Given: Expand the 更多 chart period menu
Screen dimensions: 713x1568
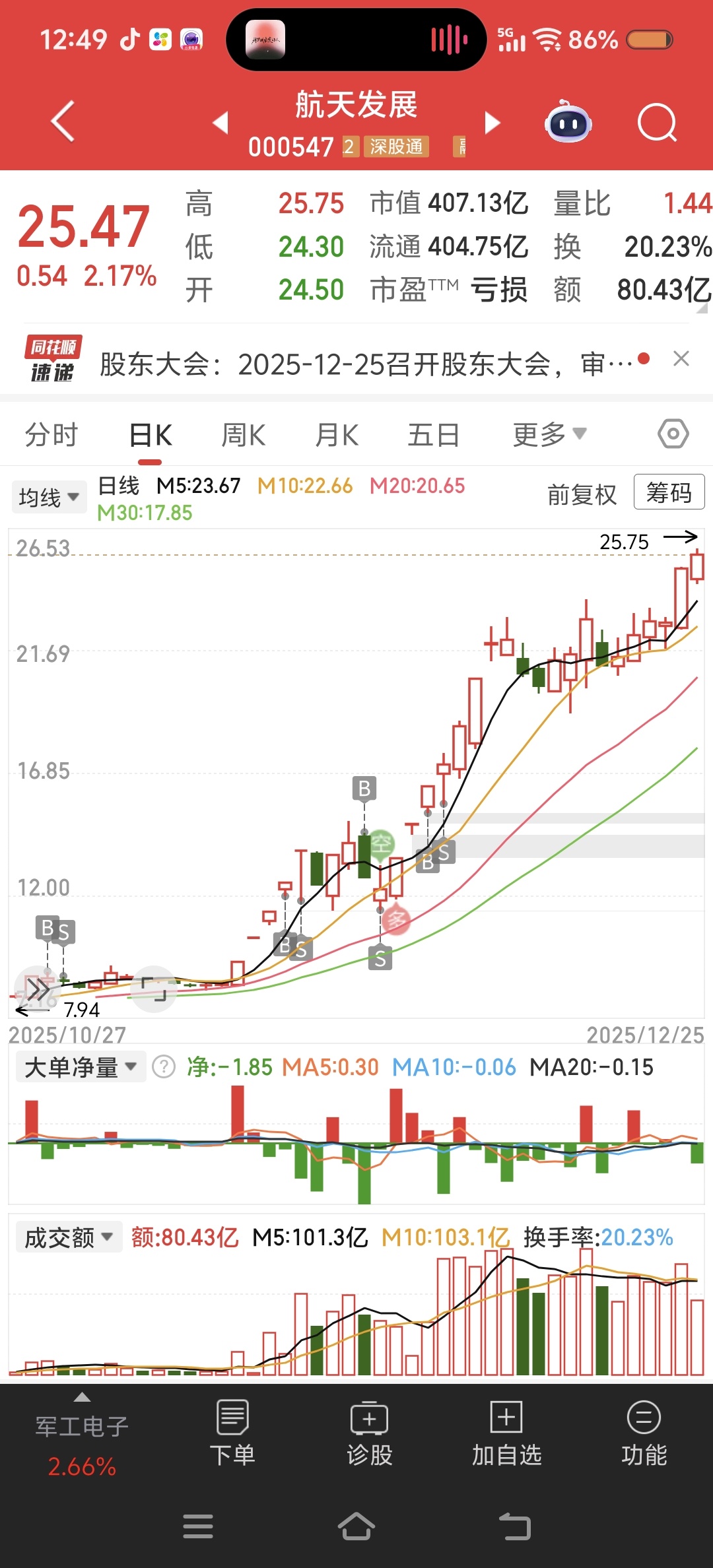Looking at the screenshot, I should click(x=549, y=435).
